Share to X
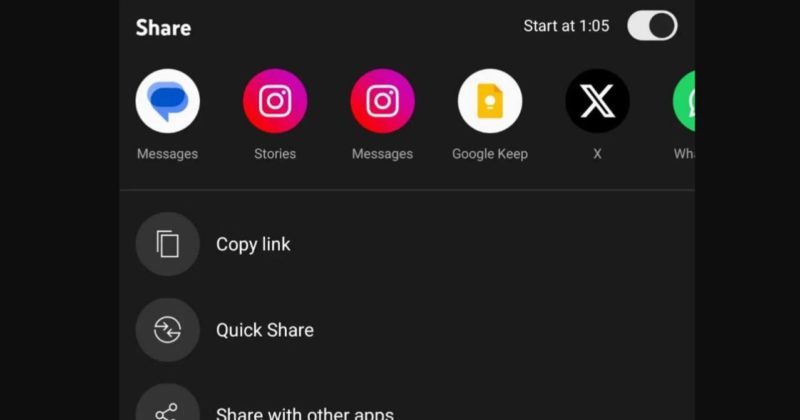 (597, 101)
